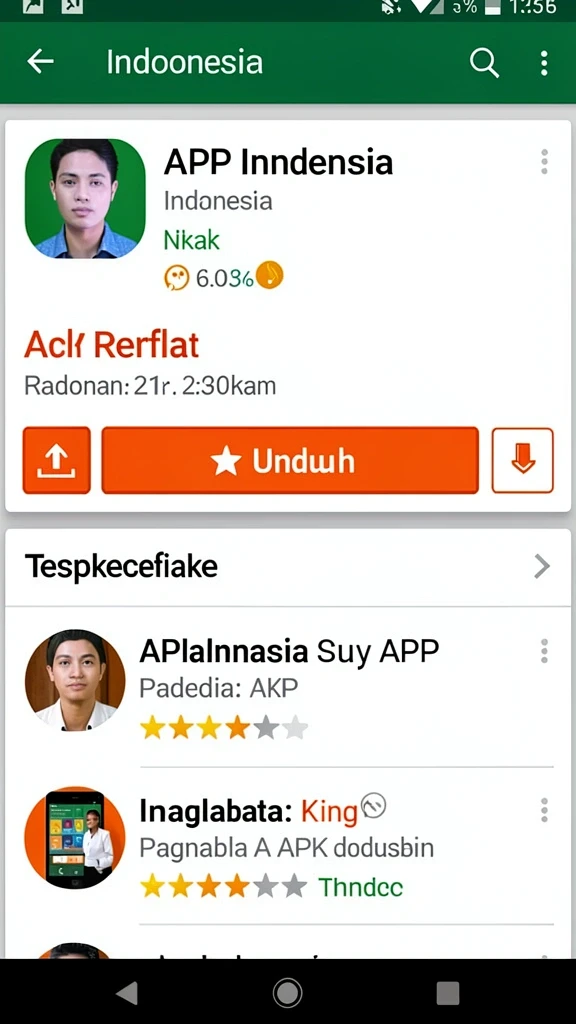The width and height of the screenshot is (576, 1024).
Task: Open the Nikak developer link
Action: 191,240
